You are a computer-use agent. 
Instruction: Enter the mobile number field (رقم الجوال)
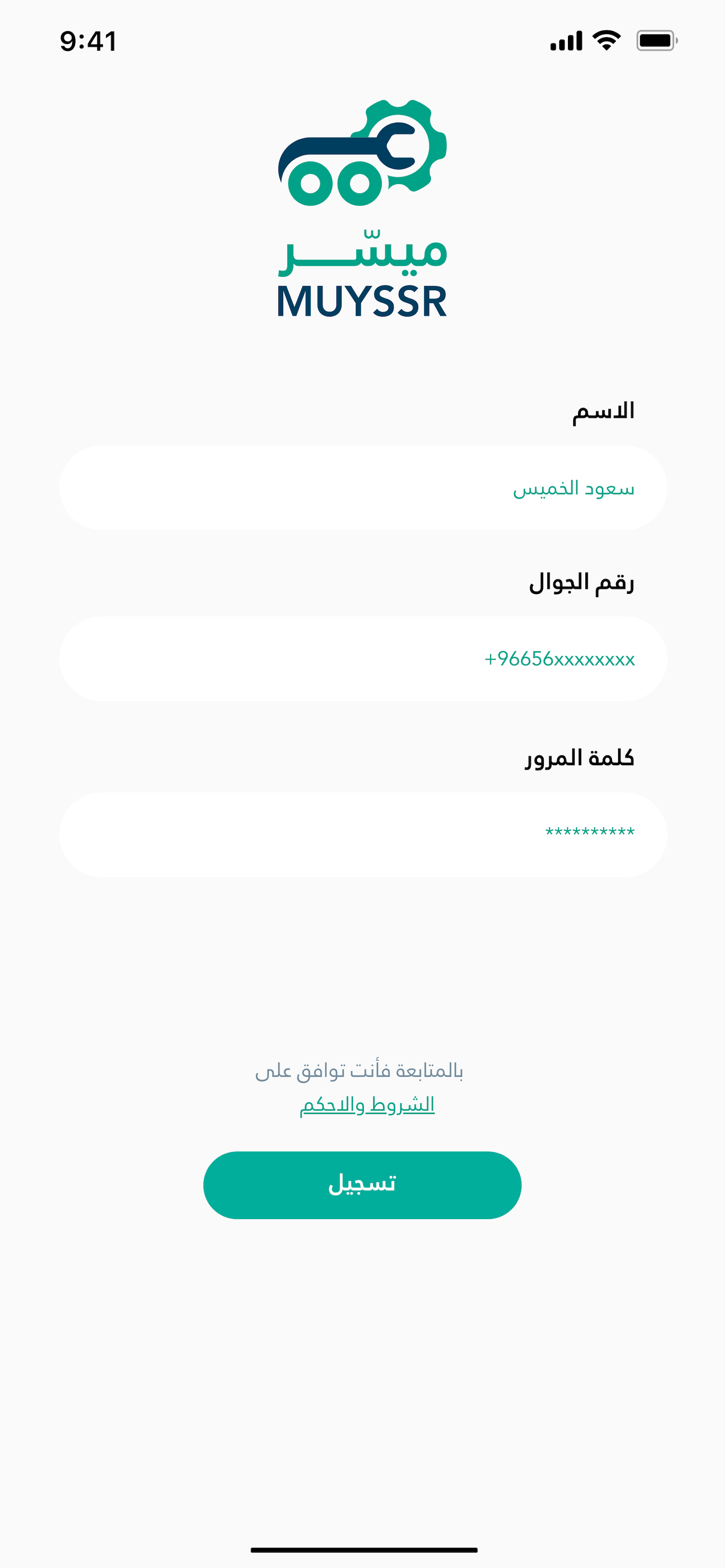coord(363,659)
